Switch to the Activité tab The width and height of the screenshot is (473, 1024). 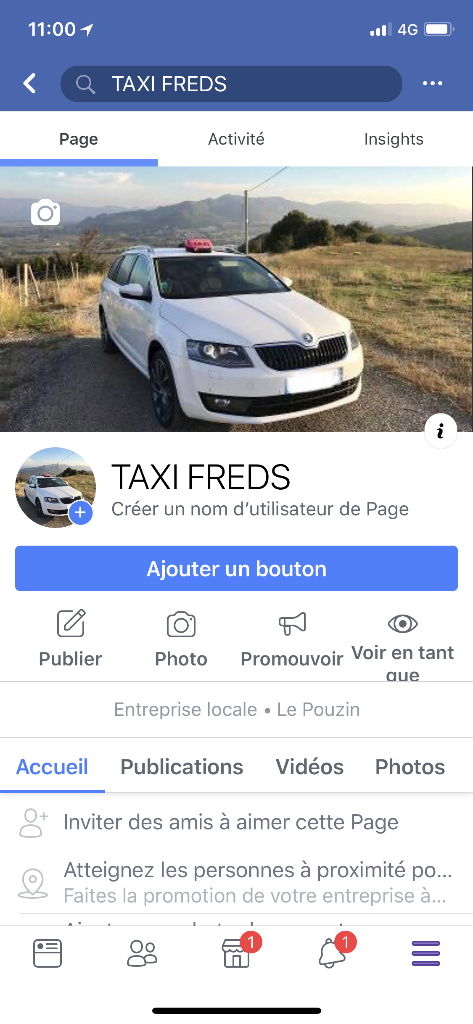point(236,139)
